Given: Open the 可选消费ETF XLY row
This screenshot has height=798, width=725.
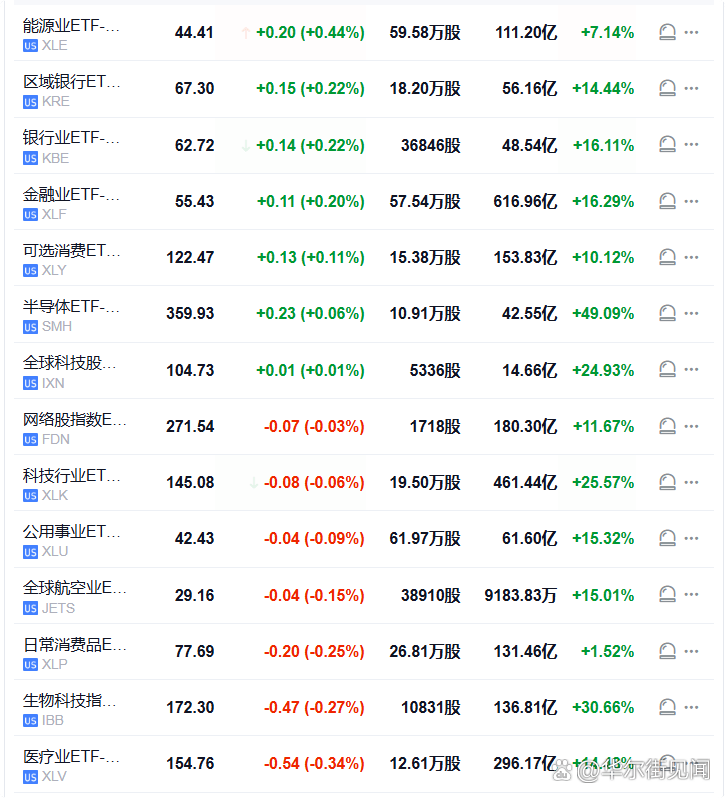Looking at the screenshot, I should pyautogui.click(x=71, y=250).
